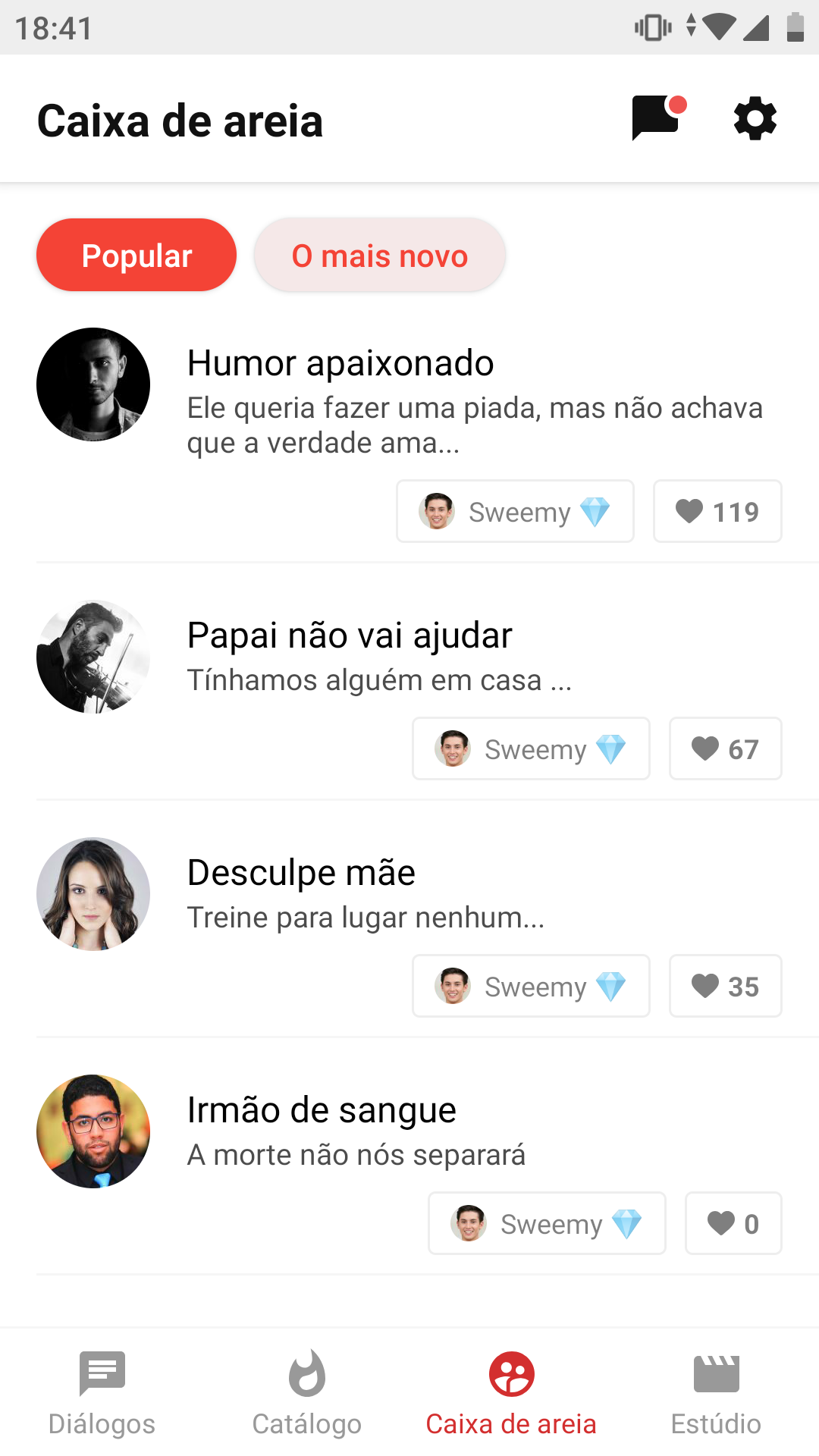
Task: Like the story Papai não vai ajudar
Action: (x=725, y=749)
